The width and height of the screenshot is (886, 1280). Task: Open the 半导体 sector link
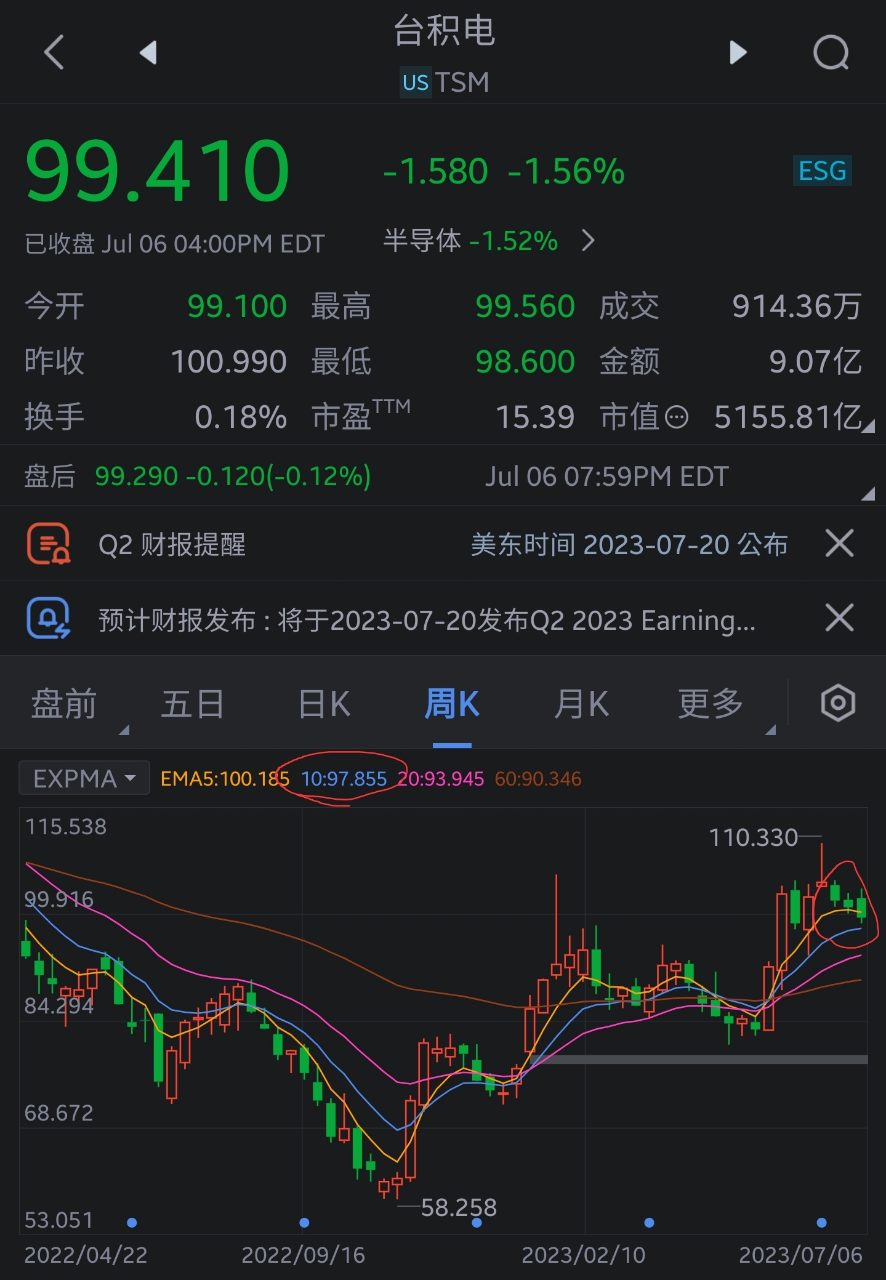(x=489, y=240)
